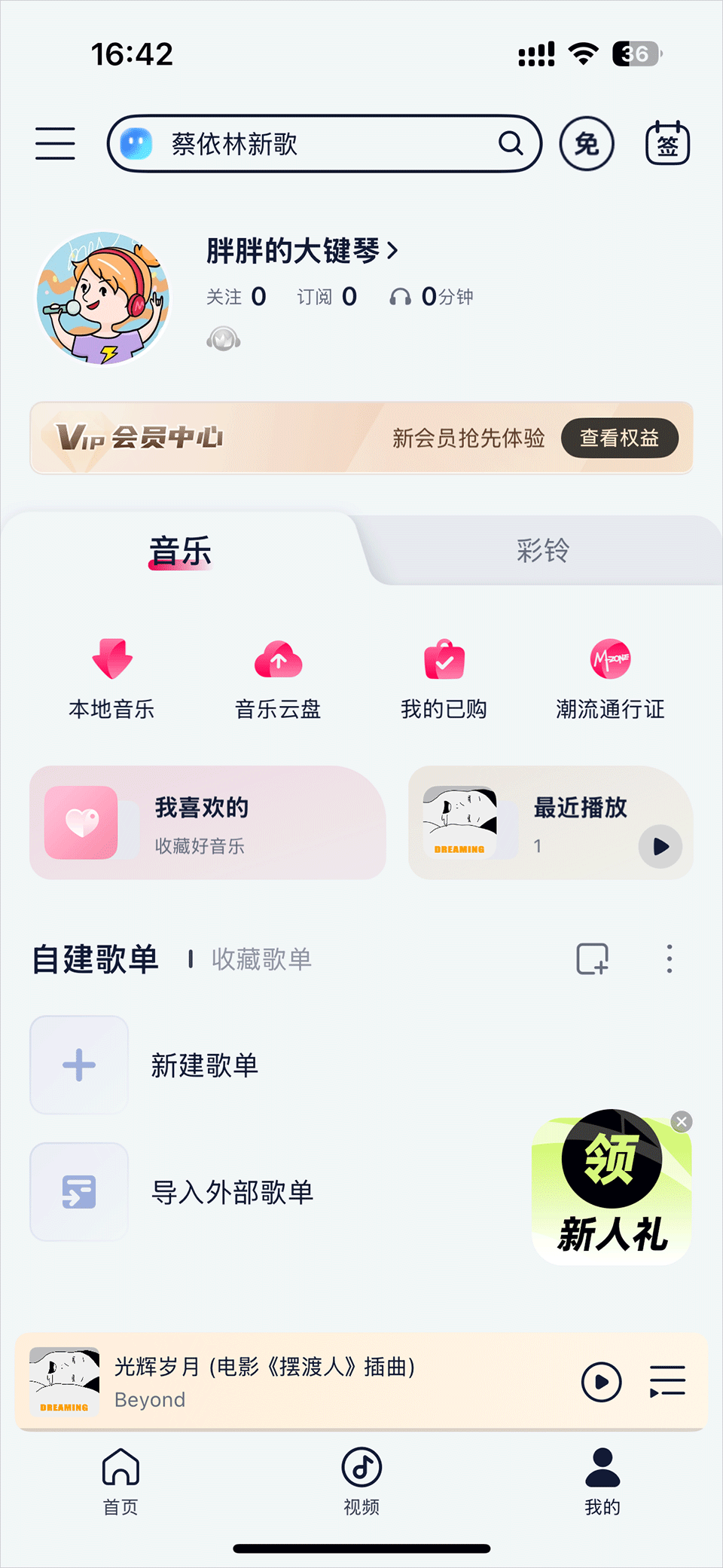Switch to 收藏歌单 collected playlists
This screenshot has width=723, height=1568.
click(261, 959)
